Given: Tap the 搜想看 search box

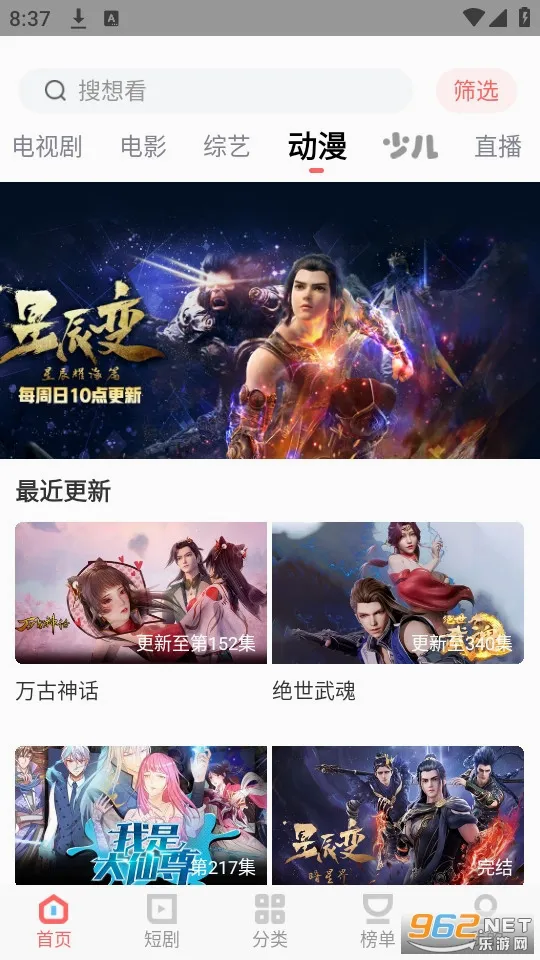Looking at the screenshot, I should pyautogui.click(x=216, y=91).
